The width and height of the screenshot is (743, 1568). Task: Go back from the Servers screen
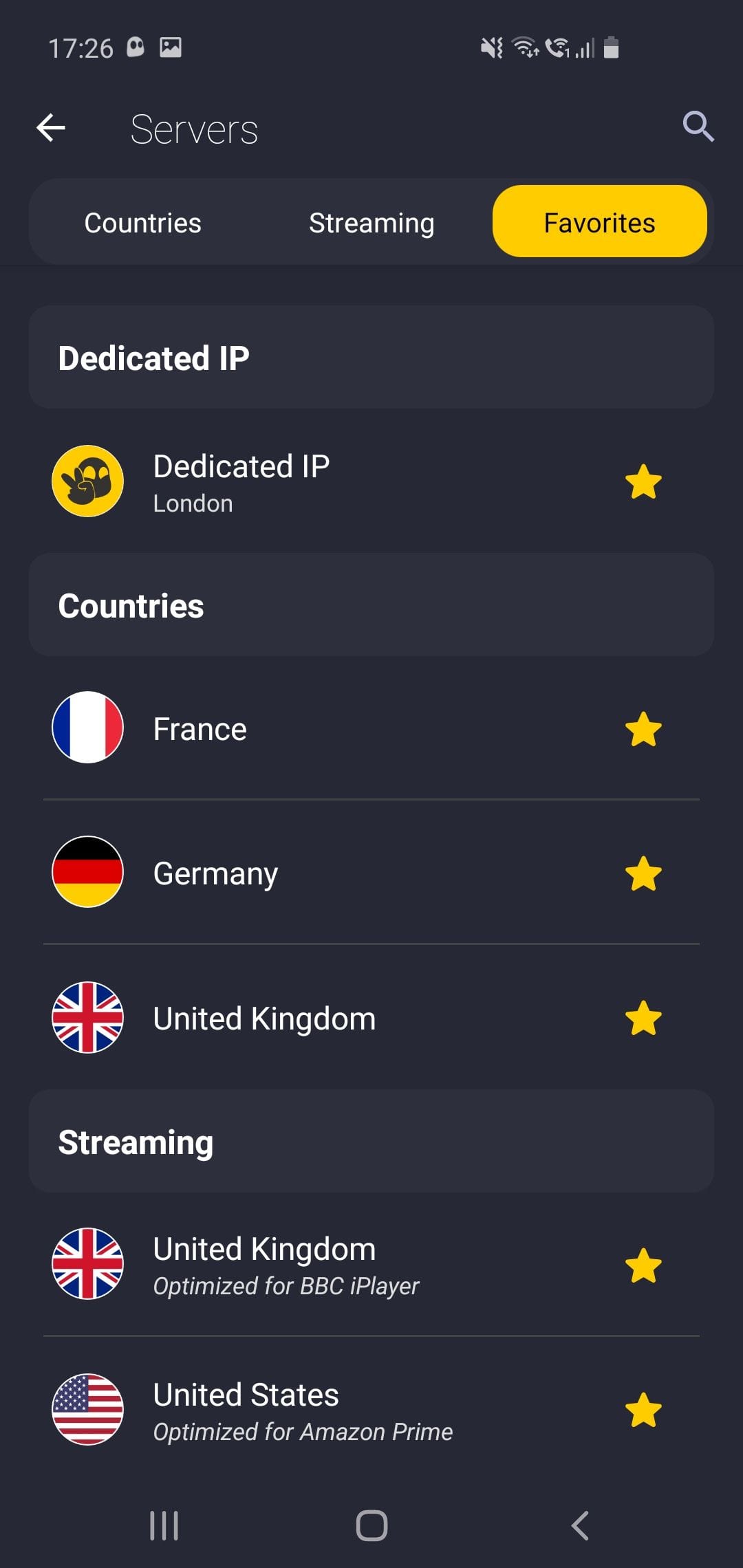coord(51,127)
